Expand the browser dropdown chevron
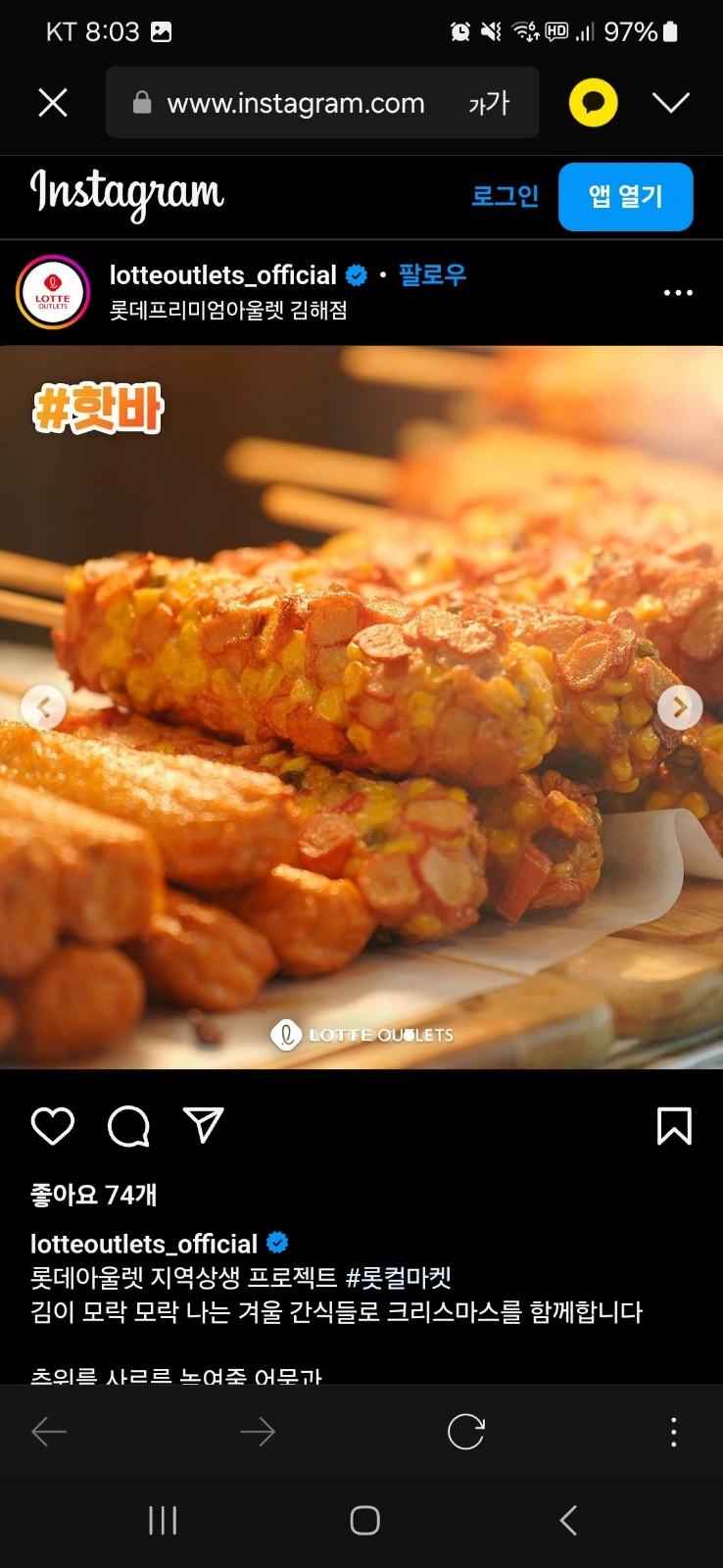723x1568 pixels. (671, 103)
